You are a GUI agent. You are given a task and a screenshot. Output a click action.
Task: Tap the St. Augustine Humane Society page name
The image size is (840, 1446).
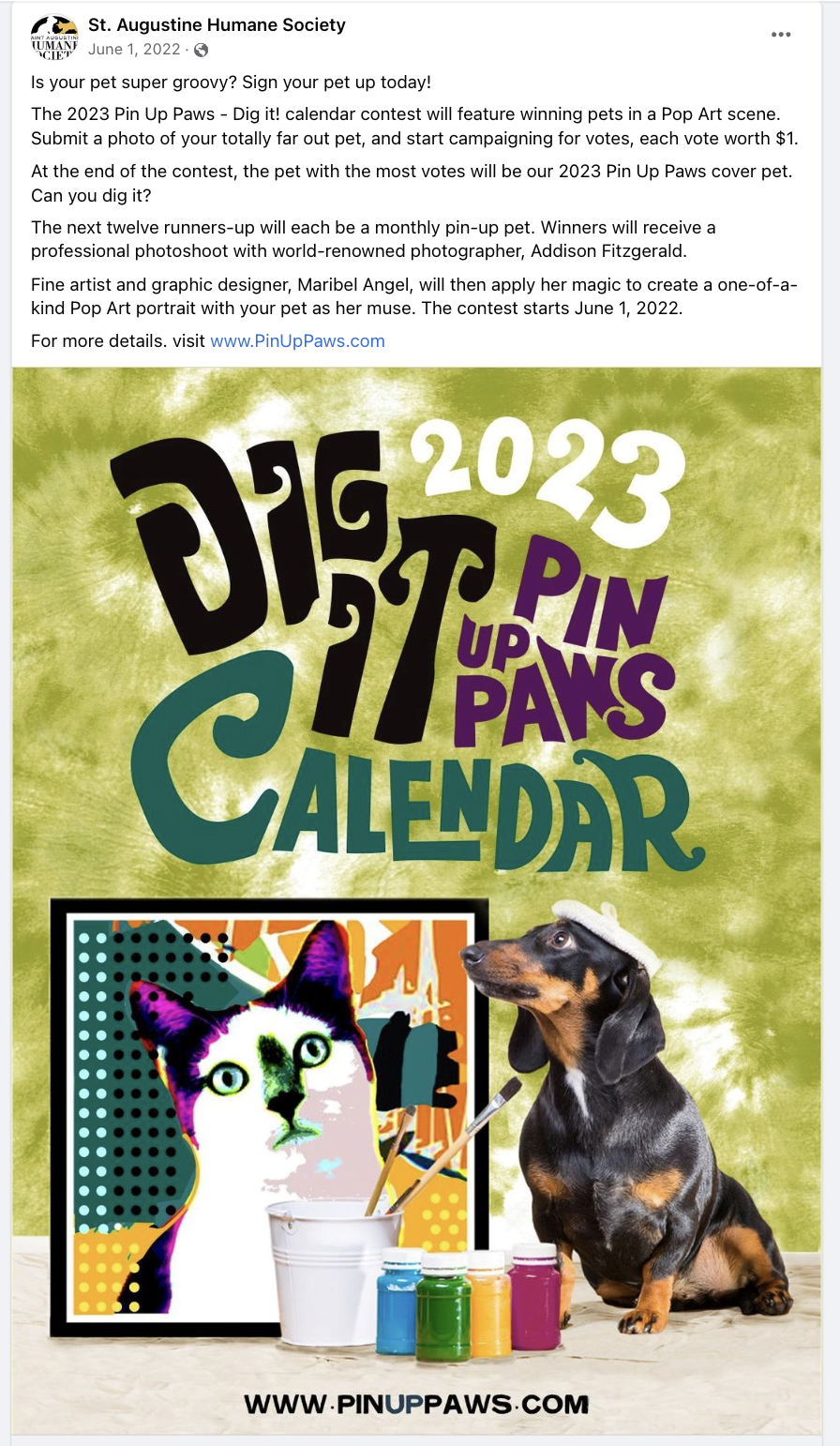pyautogui.click(x=217, y=25)
